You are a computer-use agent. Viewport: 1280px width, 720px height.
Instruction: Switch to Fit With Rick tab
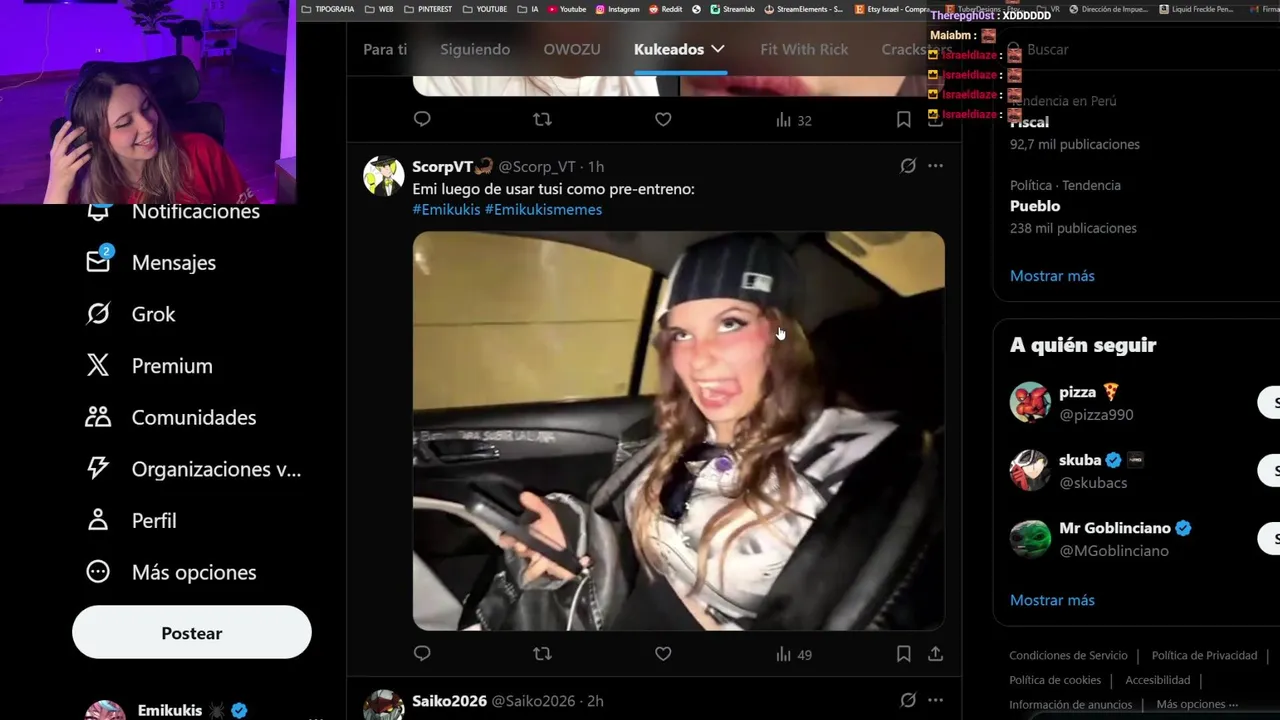pyautogui.click(x=803, y=49)
